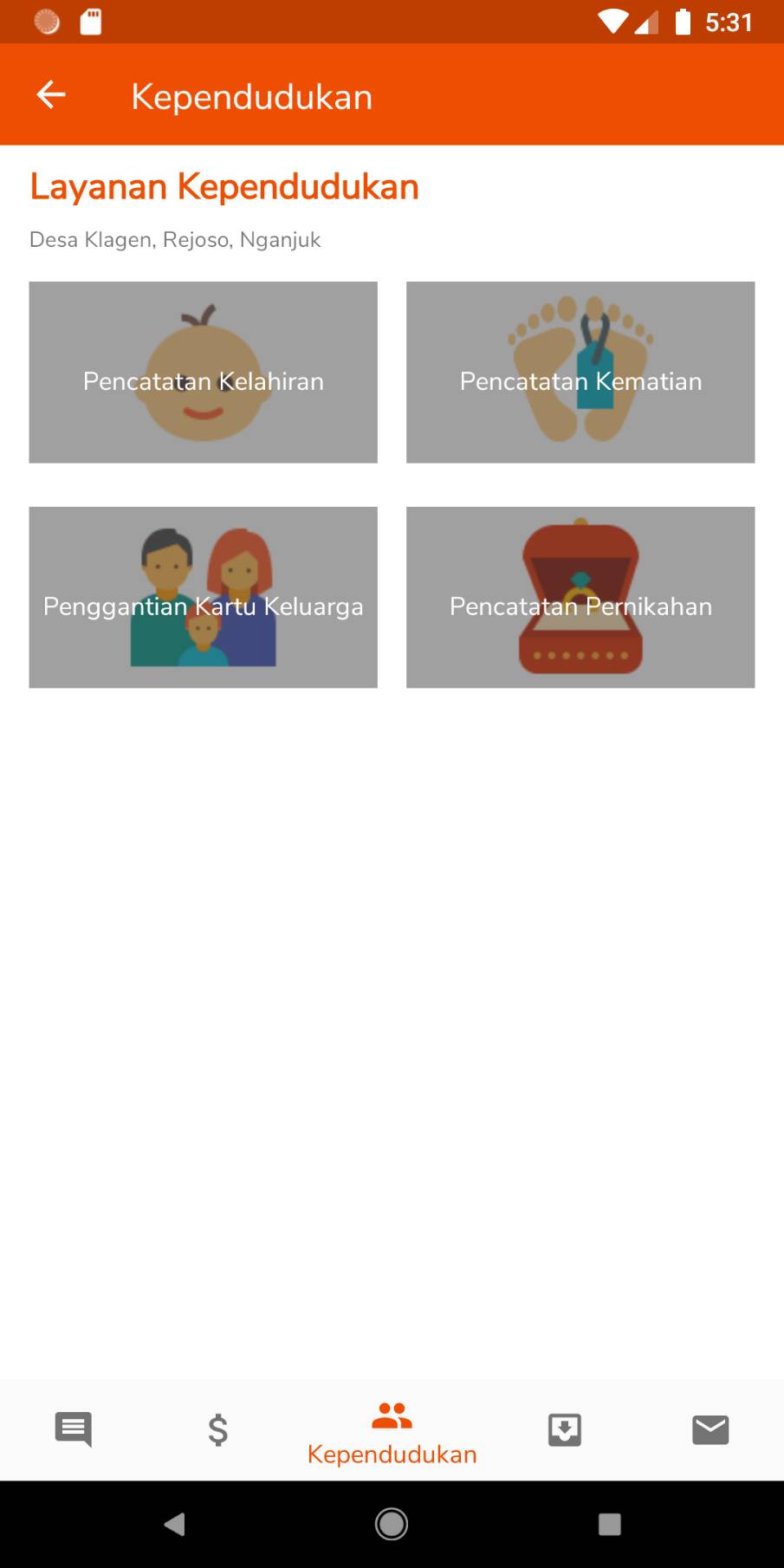The image size is (784, 1568).
Task: Switch to the download inbox tab
Action: [x=564, y=1429]
